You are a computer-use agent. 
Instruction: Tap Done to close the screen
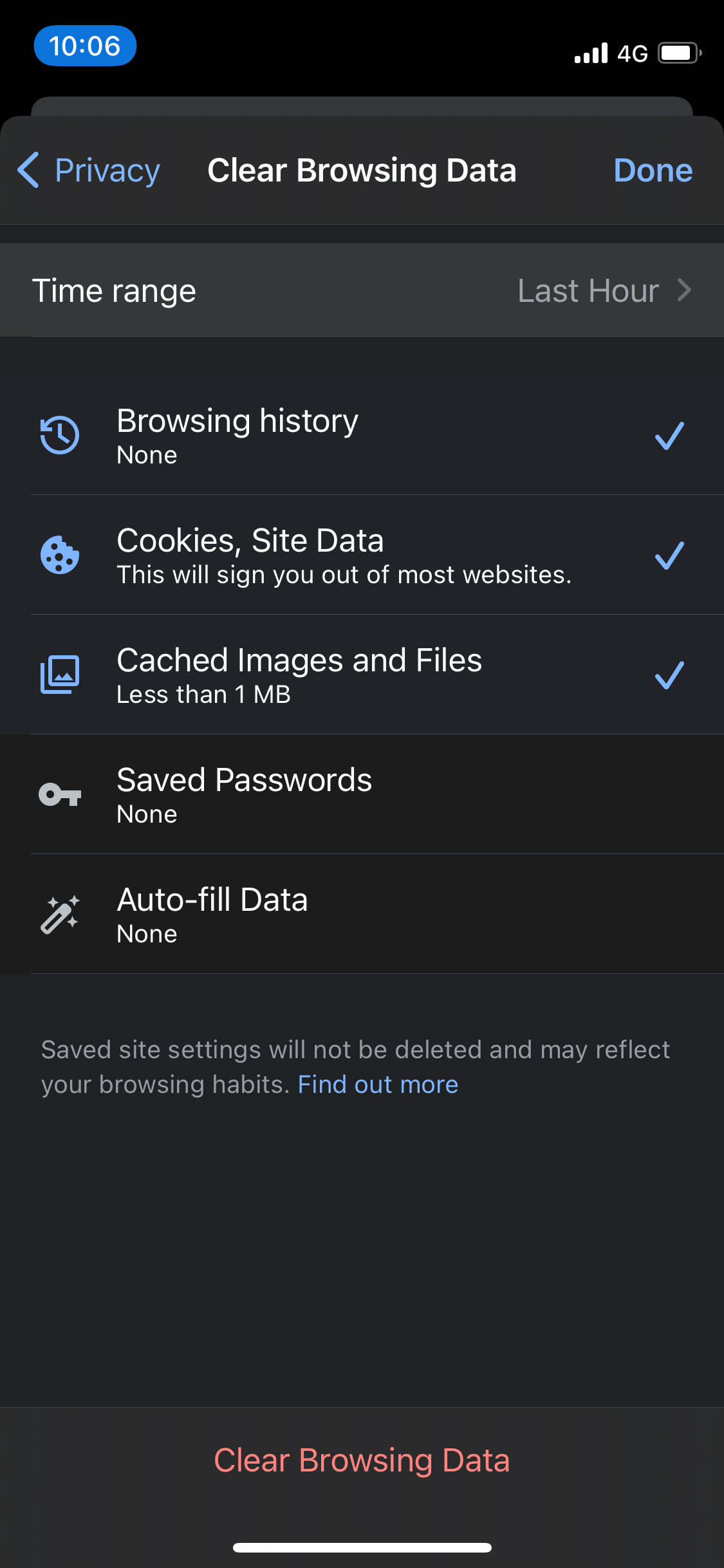coord(653,171)
